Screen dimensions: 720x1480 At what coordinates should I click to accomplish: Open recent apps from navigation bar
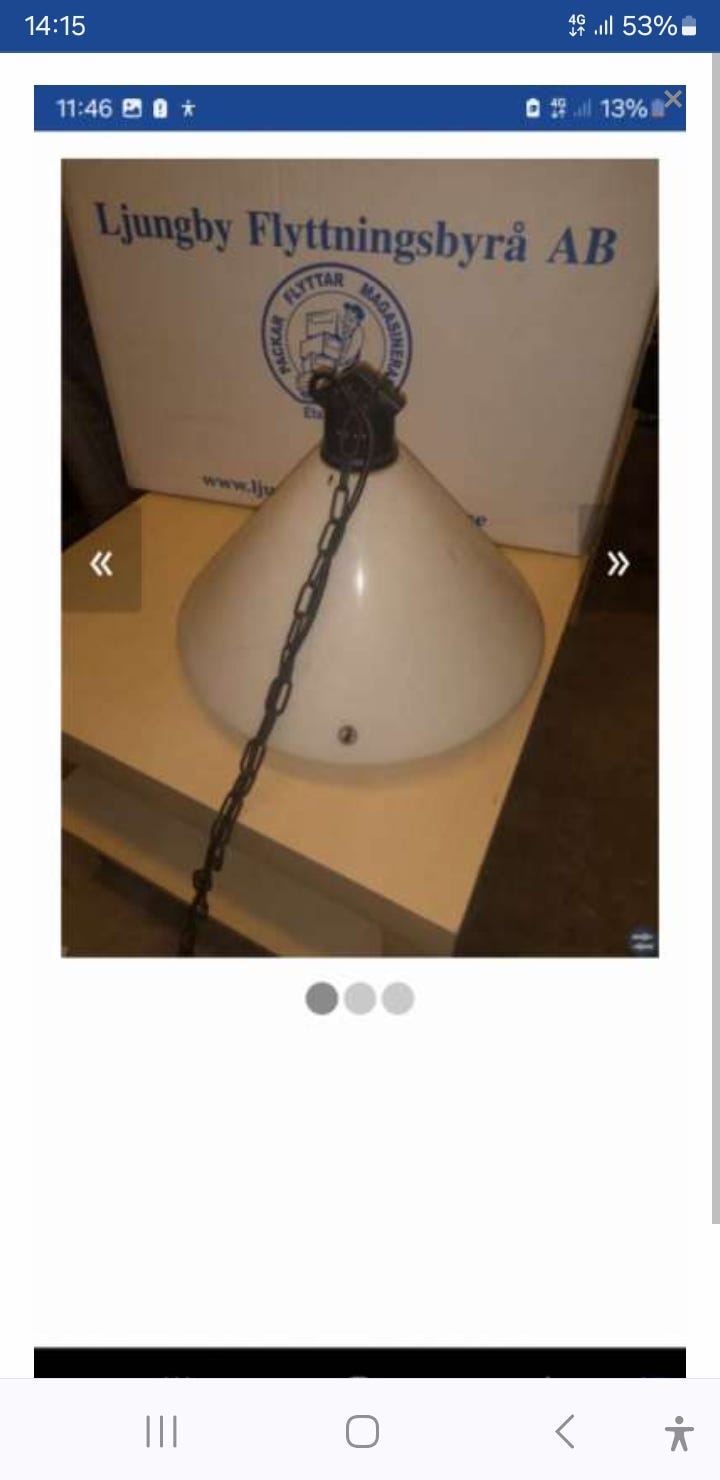pos(161,1431)
